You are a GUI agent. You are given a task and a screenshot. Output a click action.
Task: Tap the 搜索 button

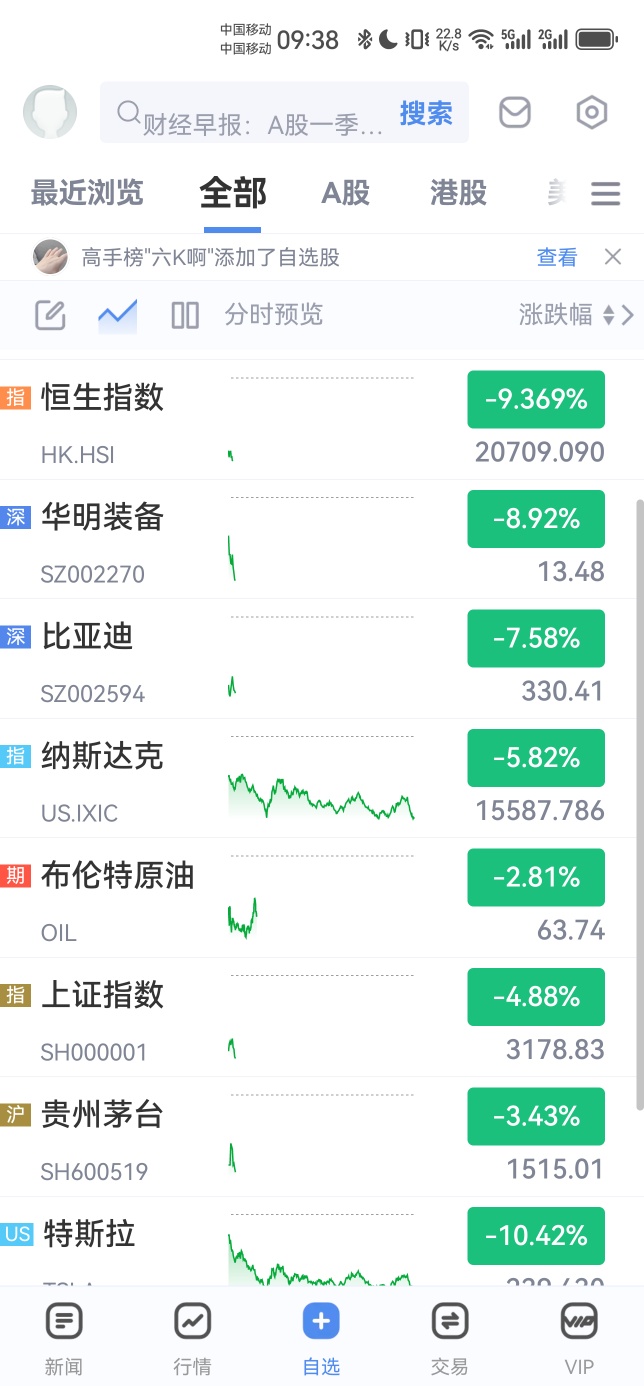pos(427,113)
